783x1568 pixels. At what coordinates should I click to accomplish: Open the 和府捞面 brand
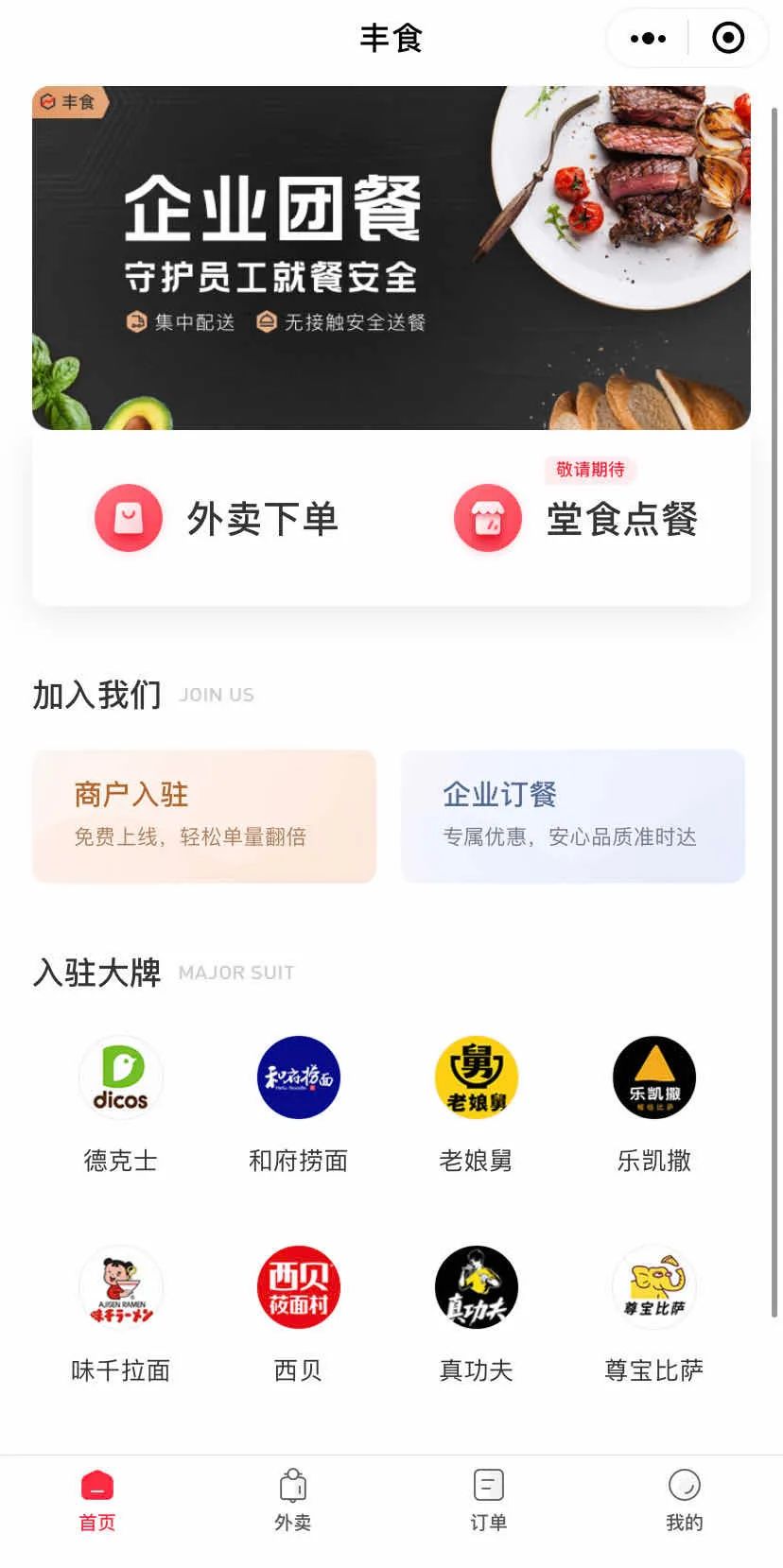tap(298, 1102)
